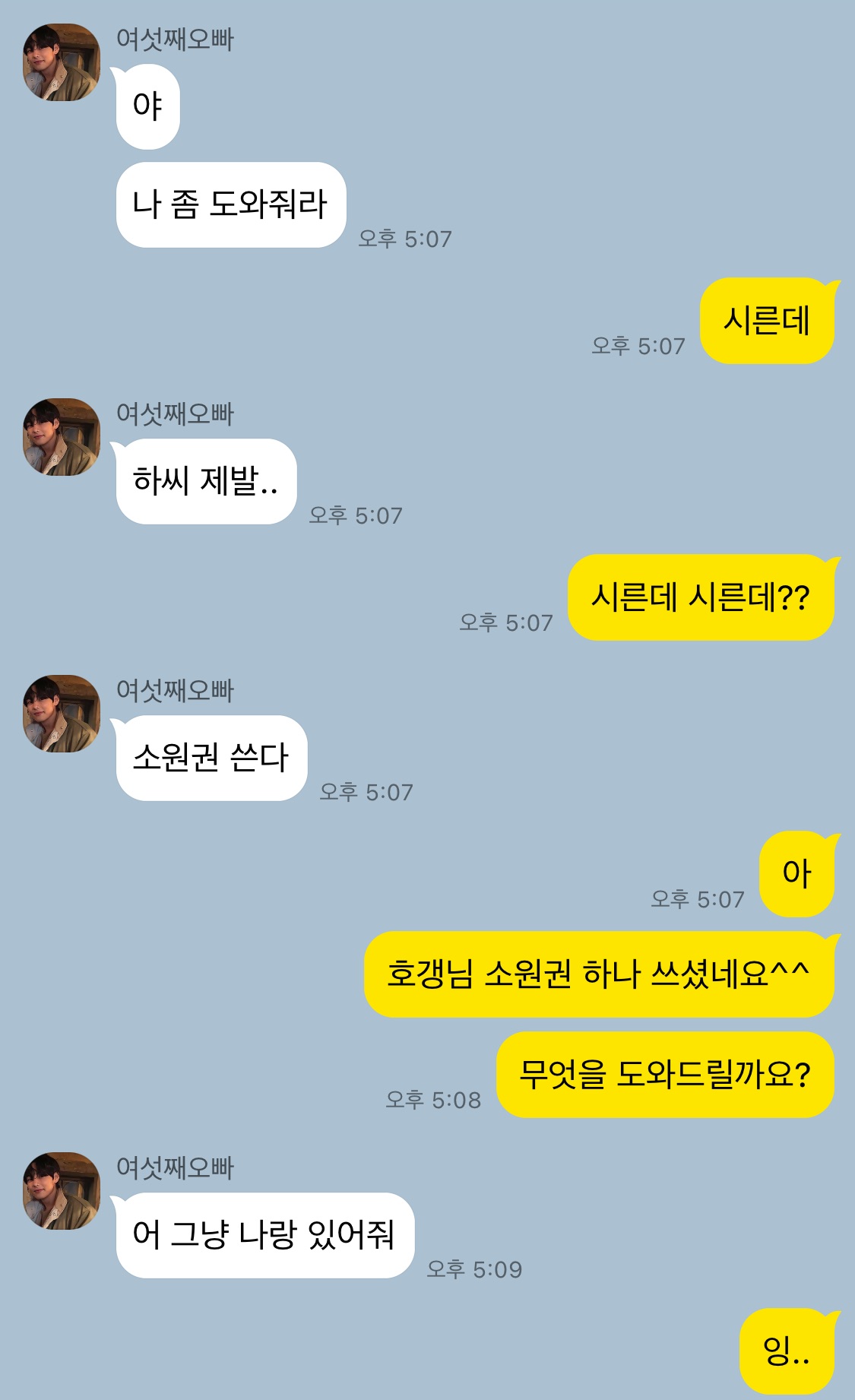Open sender's profile picture beside '소원권 쓴다'
Screen dimensions: 855x1400
point(62,714)
